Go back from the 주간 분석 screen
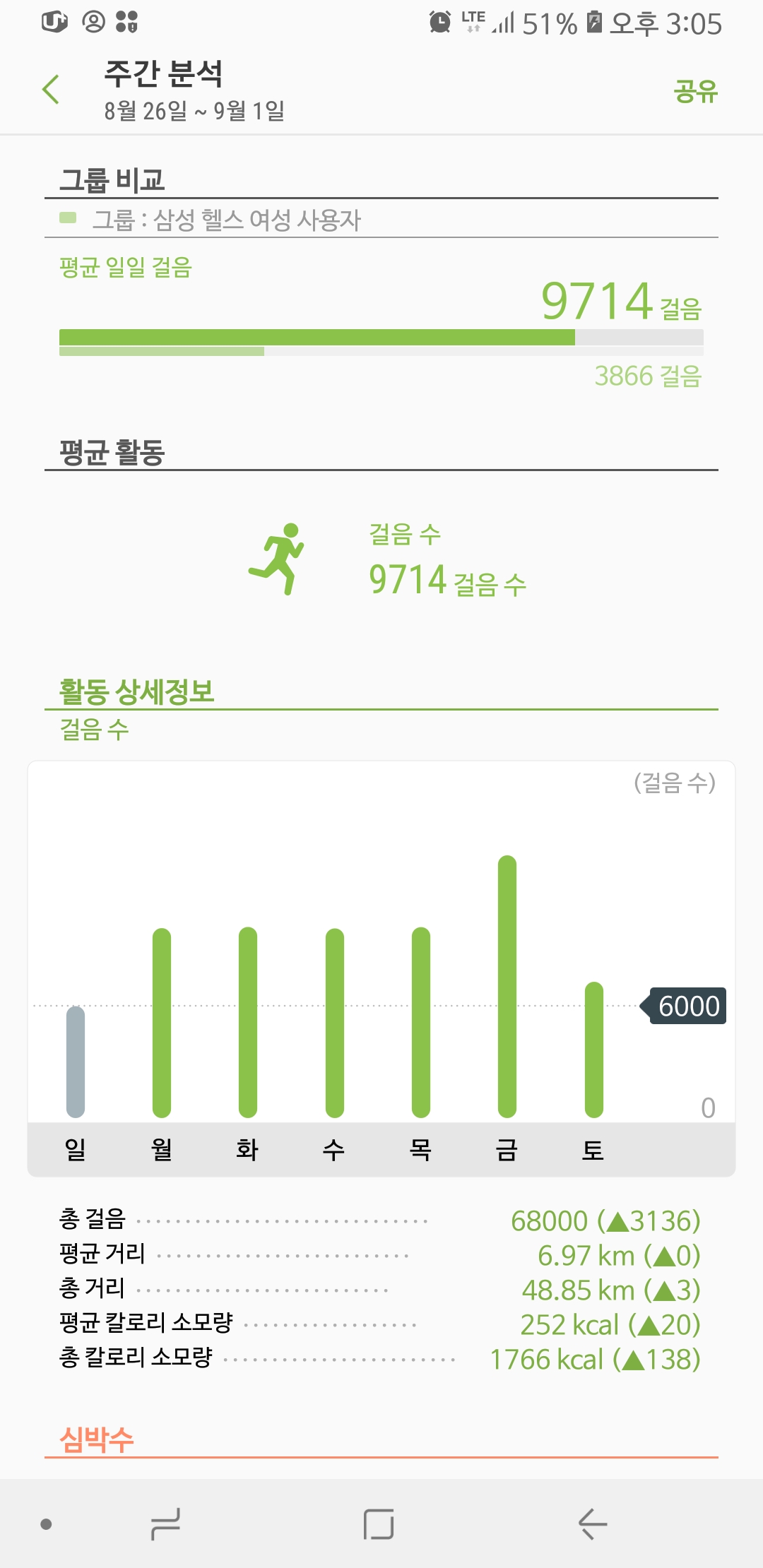Screen dimensions: 763x1568 (x=51, y=90)
